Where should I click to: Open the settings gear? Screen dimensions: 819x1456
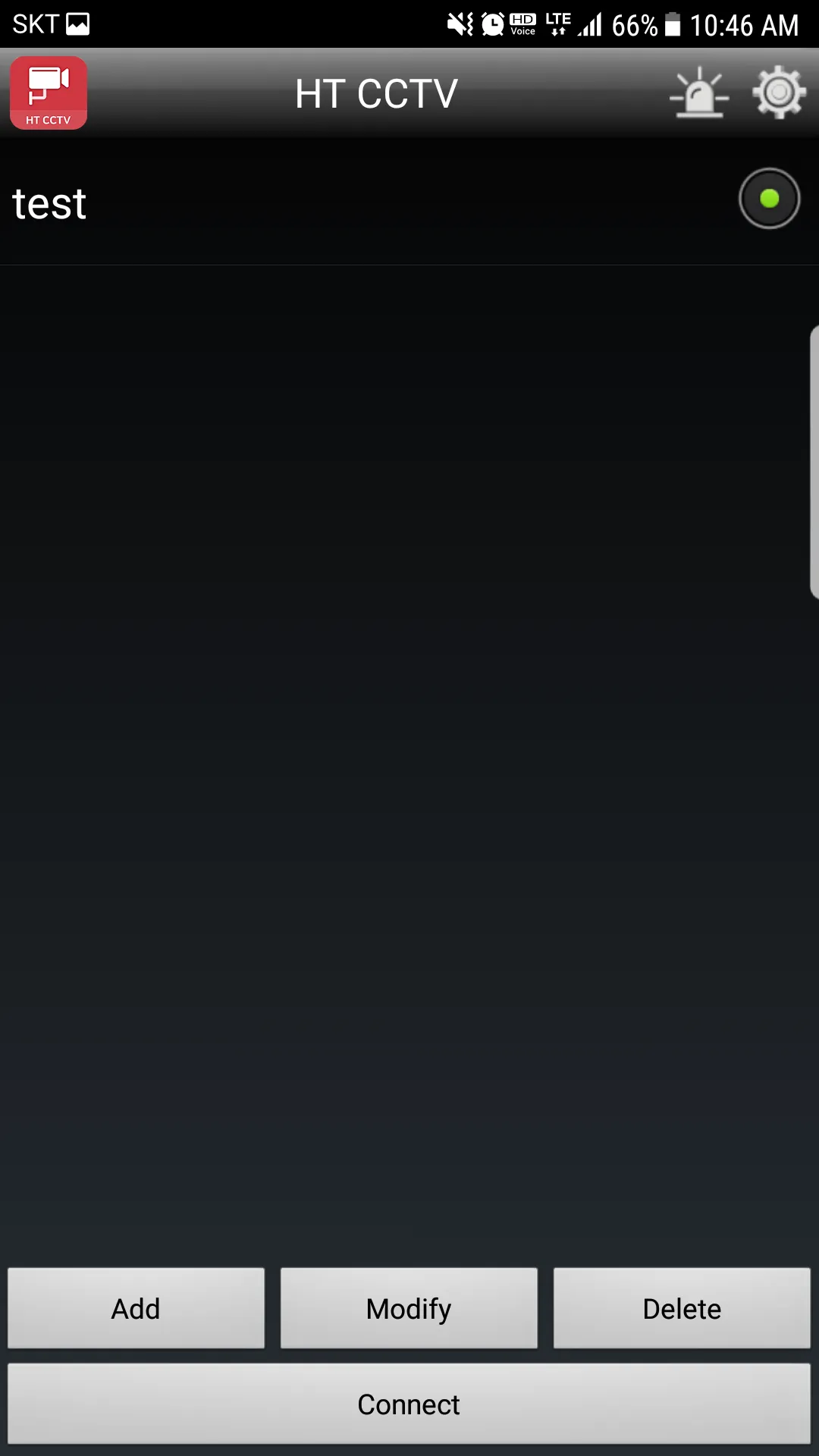coord(778,93)
